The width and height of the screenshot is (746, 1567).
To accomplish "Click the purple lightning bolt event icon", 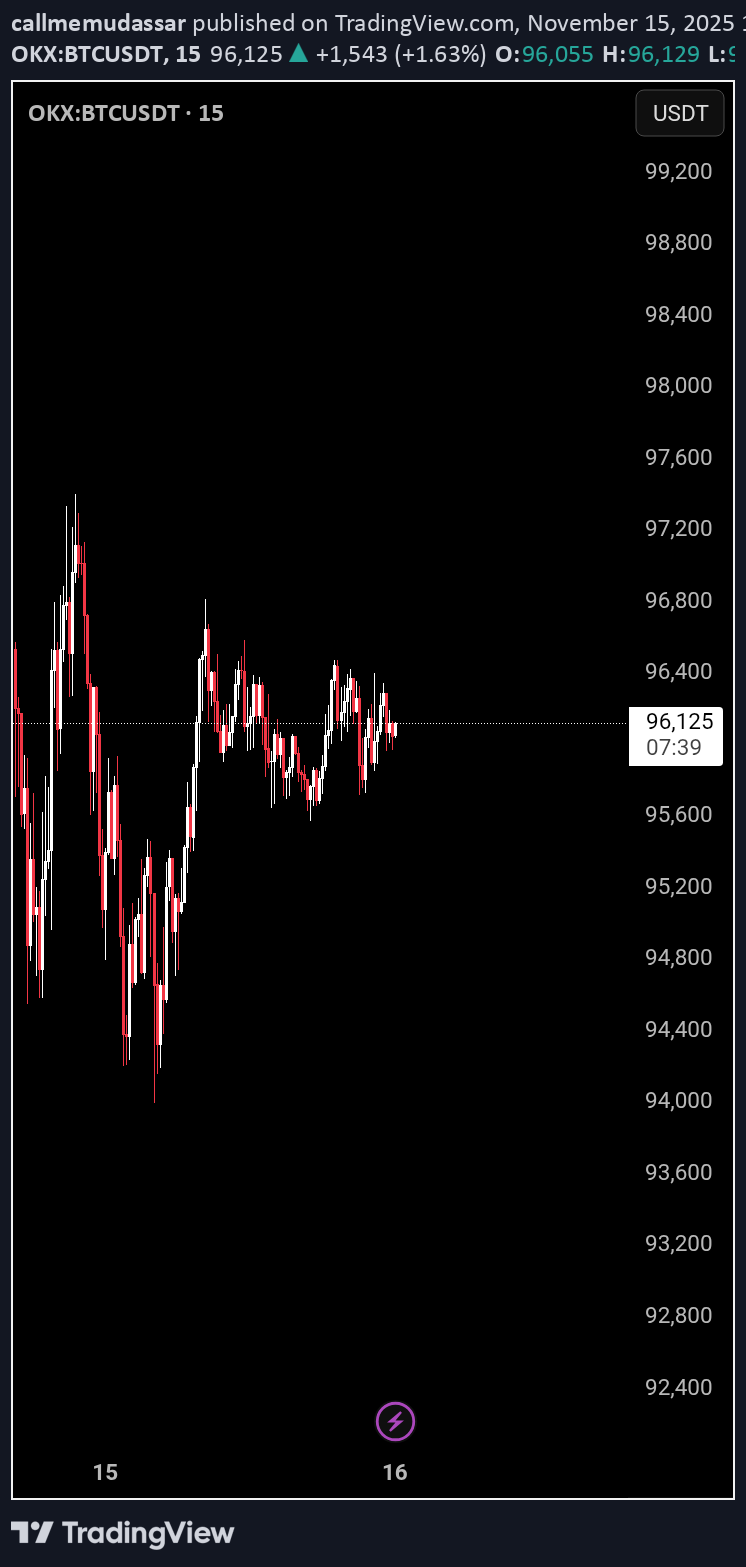I will pos(395,1421).
